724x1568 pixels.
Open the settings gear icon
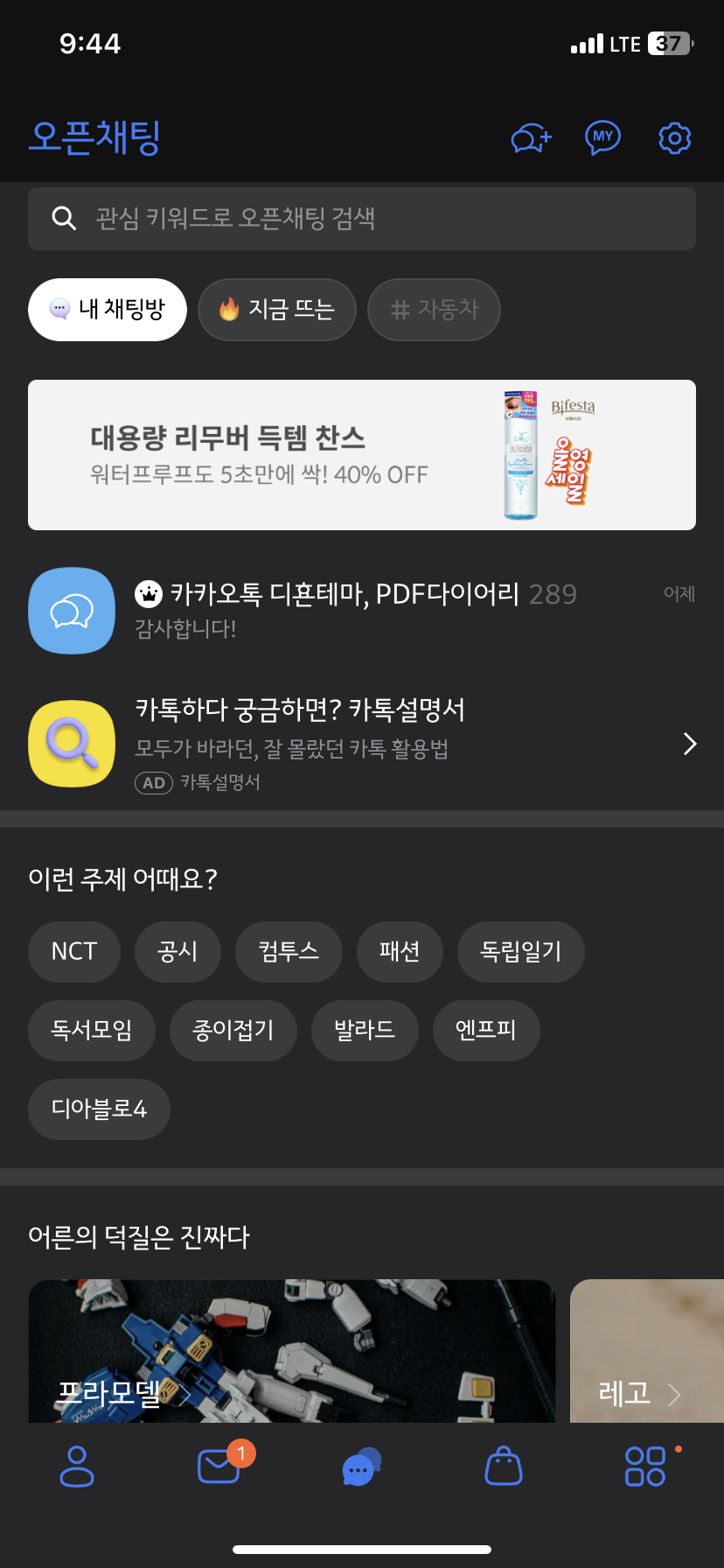click(674, 138)
